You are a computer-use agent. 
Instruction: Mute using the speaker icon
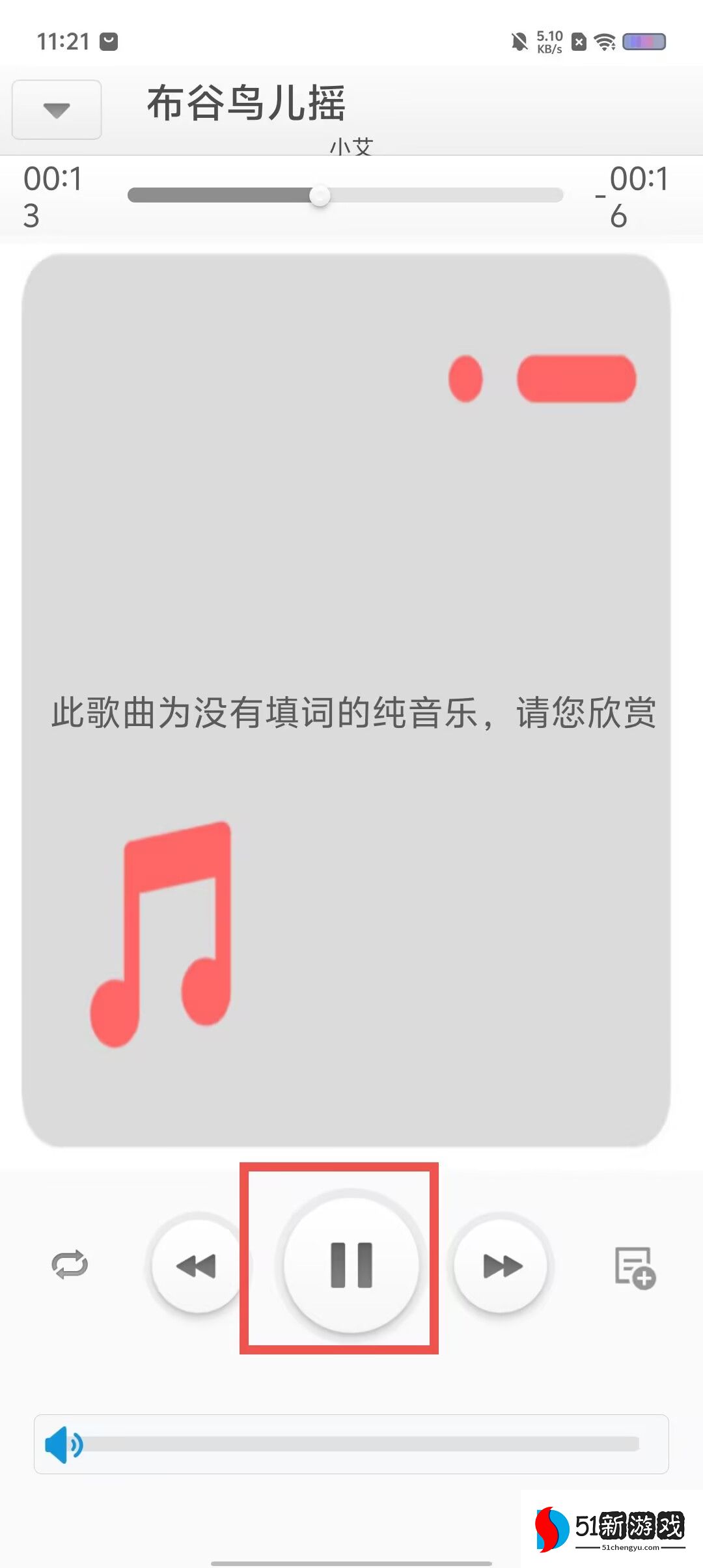pyautogui.click(x=62, y=1444)
